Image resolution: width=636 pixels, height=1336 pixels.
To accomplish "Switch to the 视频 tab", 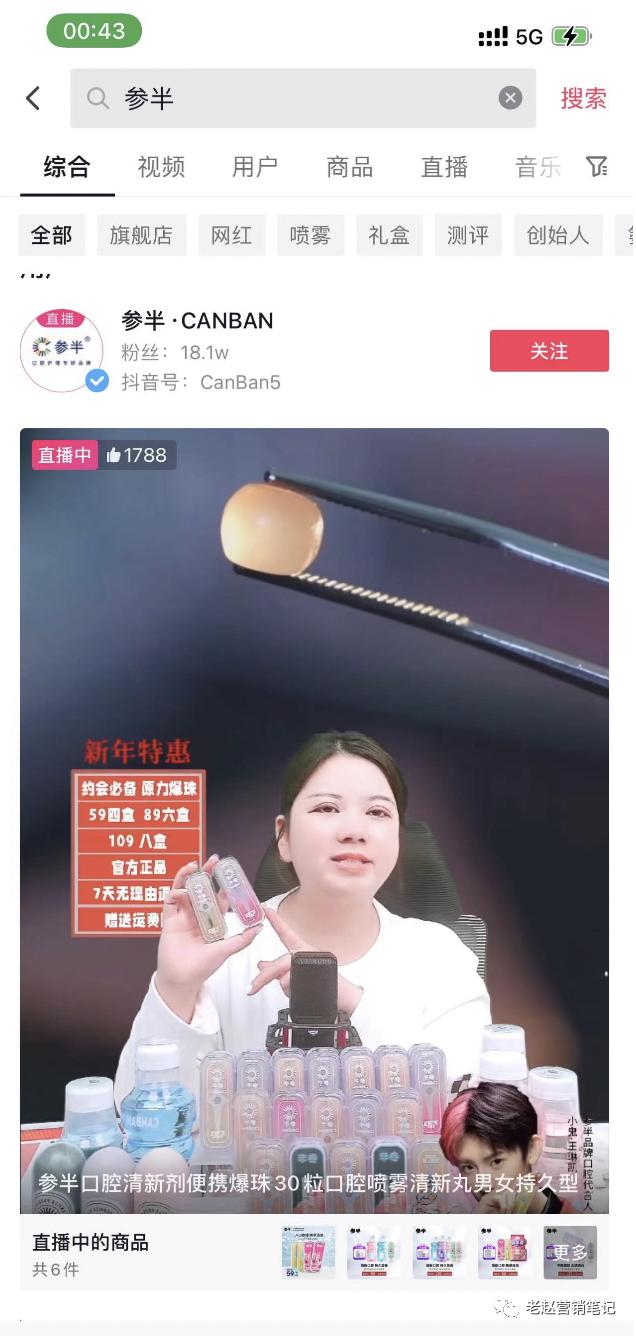I will tap(161, 167).
